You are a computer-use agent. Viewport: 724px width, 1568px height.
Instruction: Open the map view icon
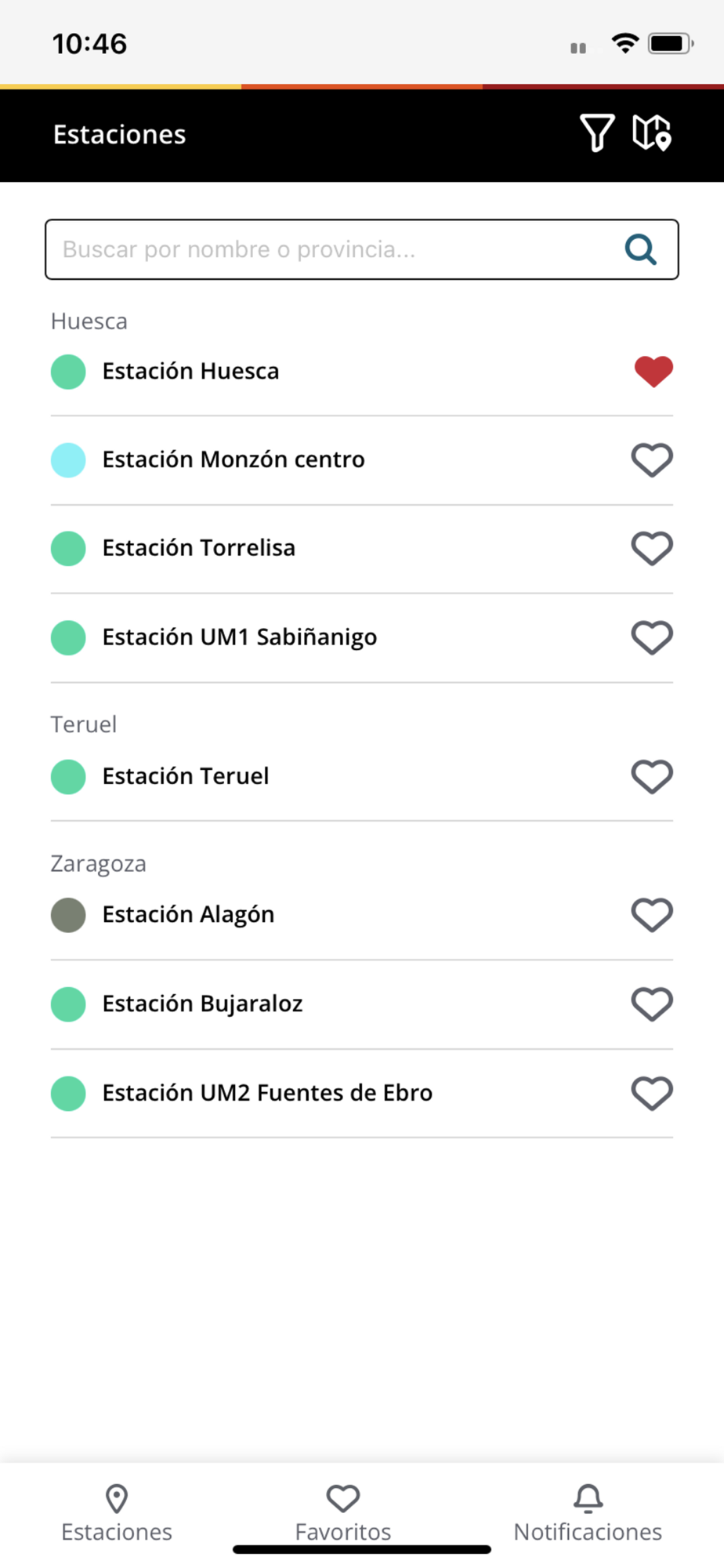coord(651,132)
